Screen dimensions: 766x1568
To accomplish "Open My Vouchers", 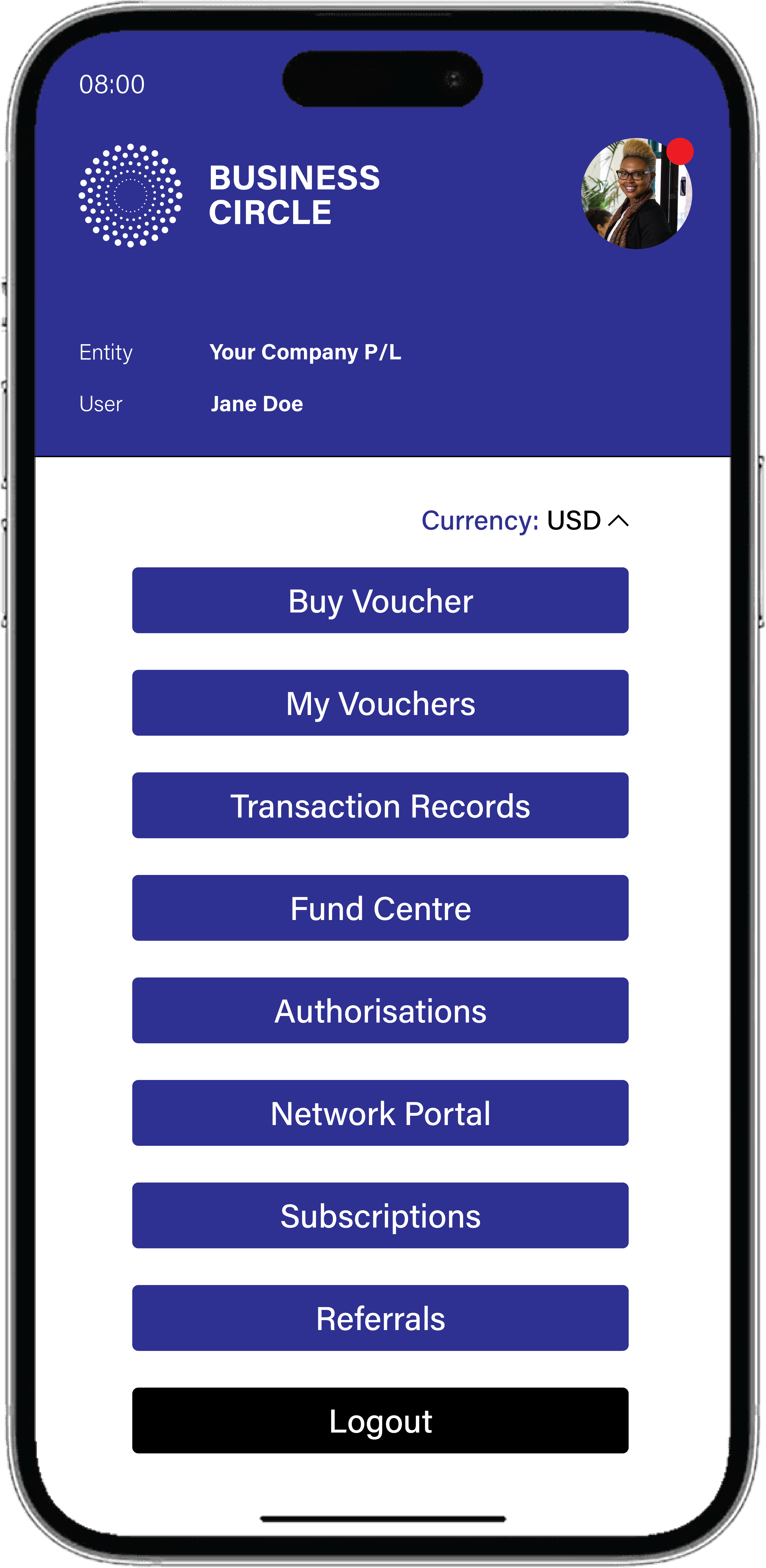I will (380, 703).
